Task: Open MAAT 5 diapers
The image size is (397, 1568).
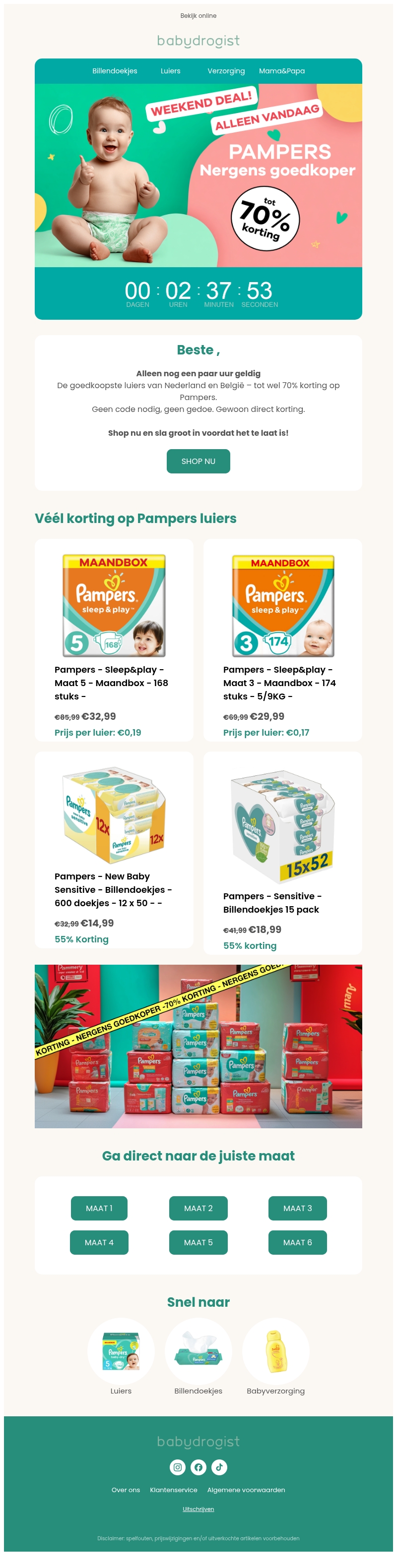Action: [198, 1242]
